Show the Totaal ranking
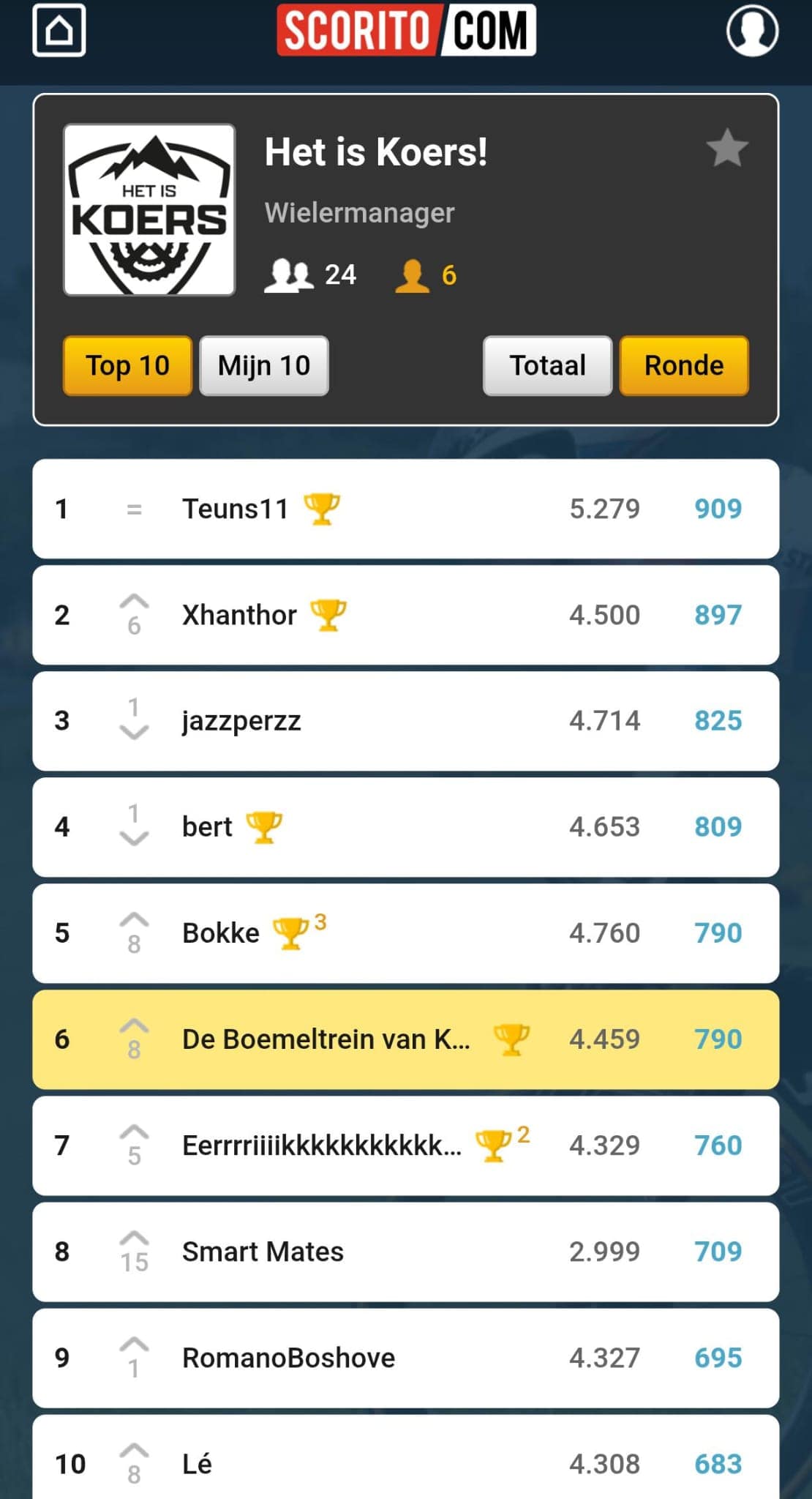The image size is (812, 1499). tap(547, 365)
